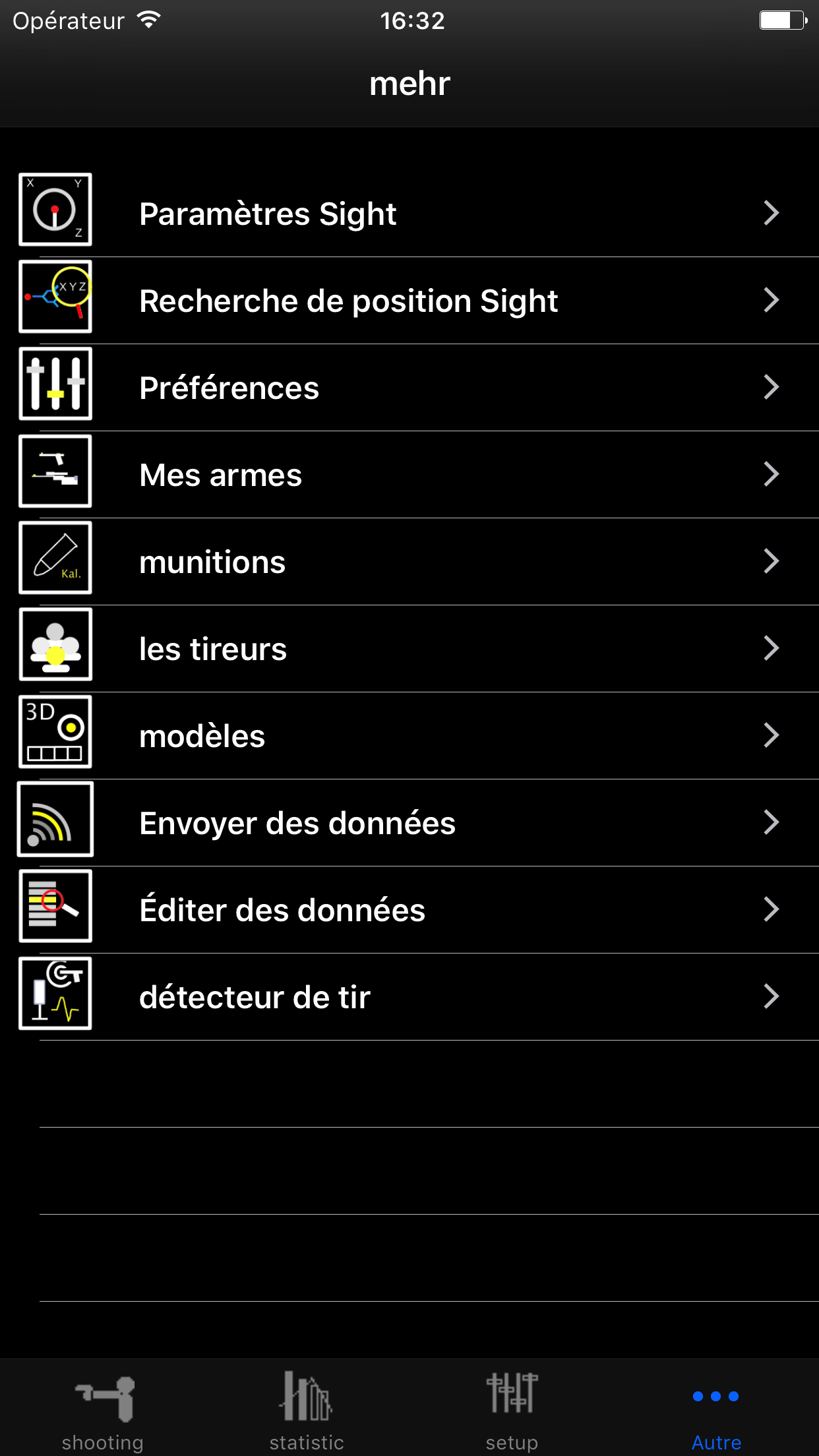This screenshot has width=819, height=1456.
Task: Tap Éditer des données
Action: [409, 910]
